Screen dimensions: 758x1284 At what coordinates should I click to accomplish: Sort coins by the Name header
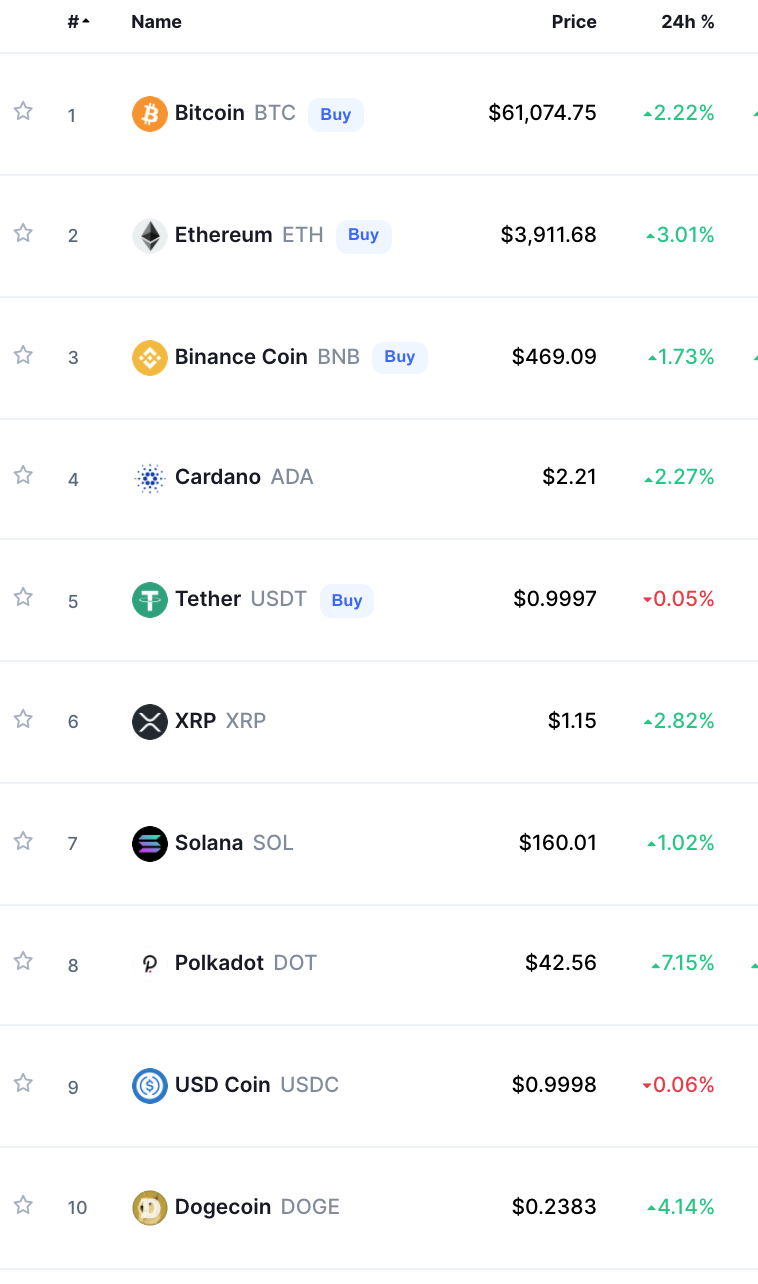pyautogui.click(x=156, y=22)
